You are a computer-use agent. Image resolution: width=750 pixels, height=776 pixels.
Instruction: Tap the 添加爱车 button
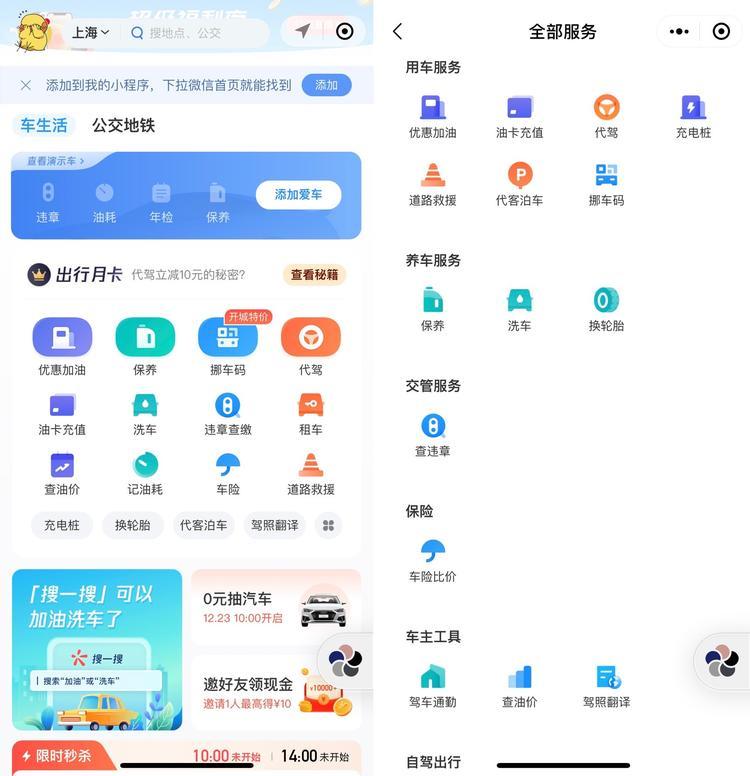click(298, 195)
